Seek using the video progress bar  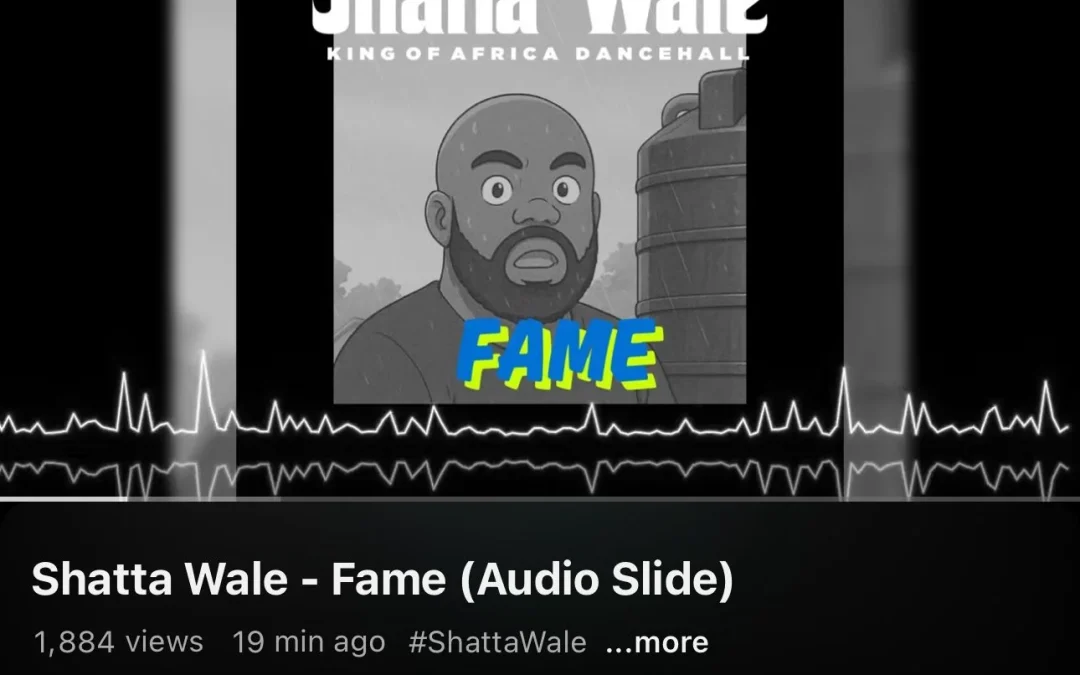point(540,498)
